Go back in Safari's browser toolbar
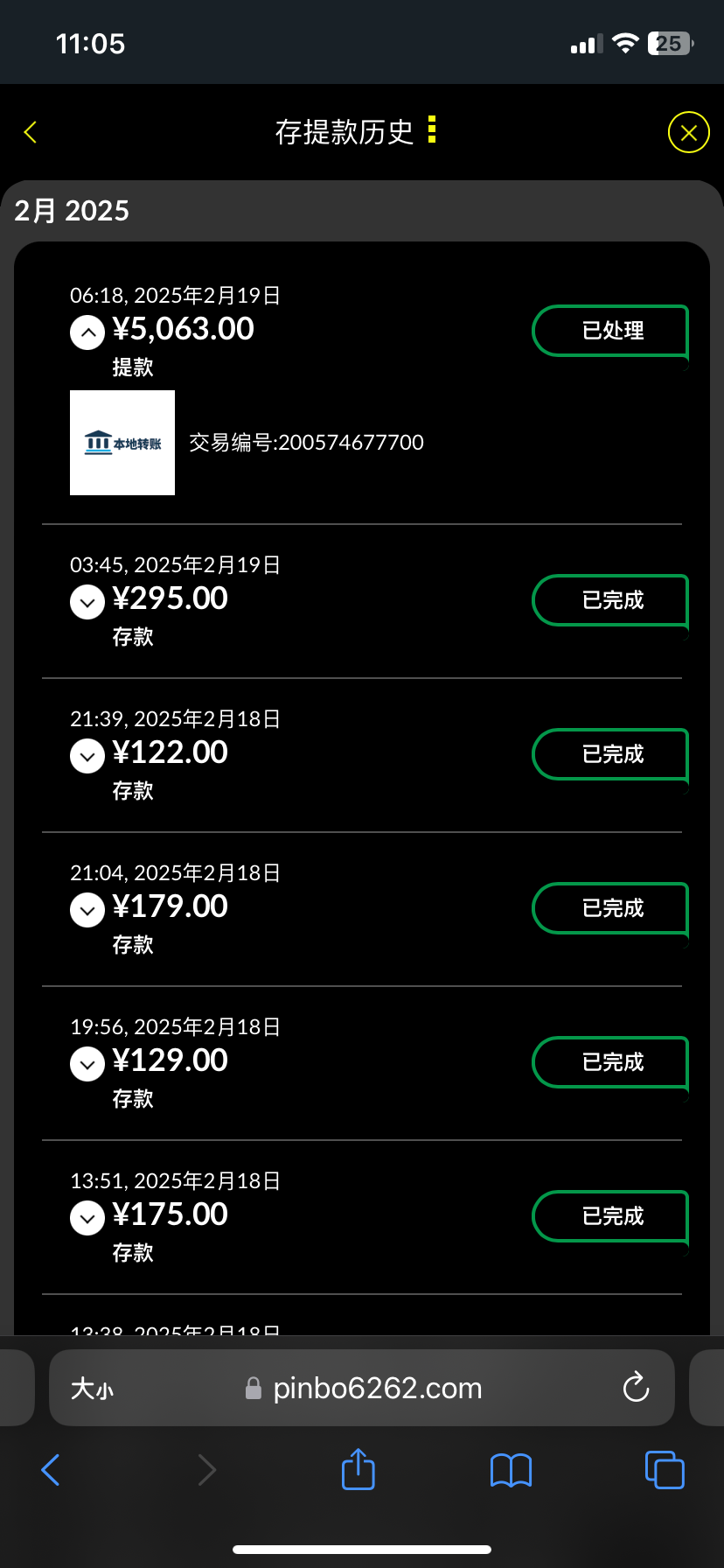 [x=51, y=1470]
